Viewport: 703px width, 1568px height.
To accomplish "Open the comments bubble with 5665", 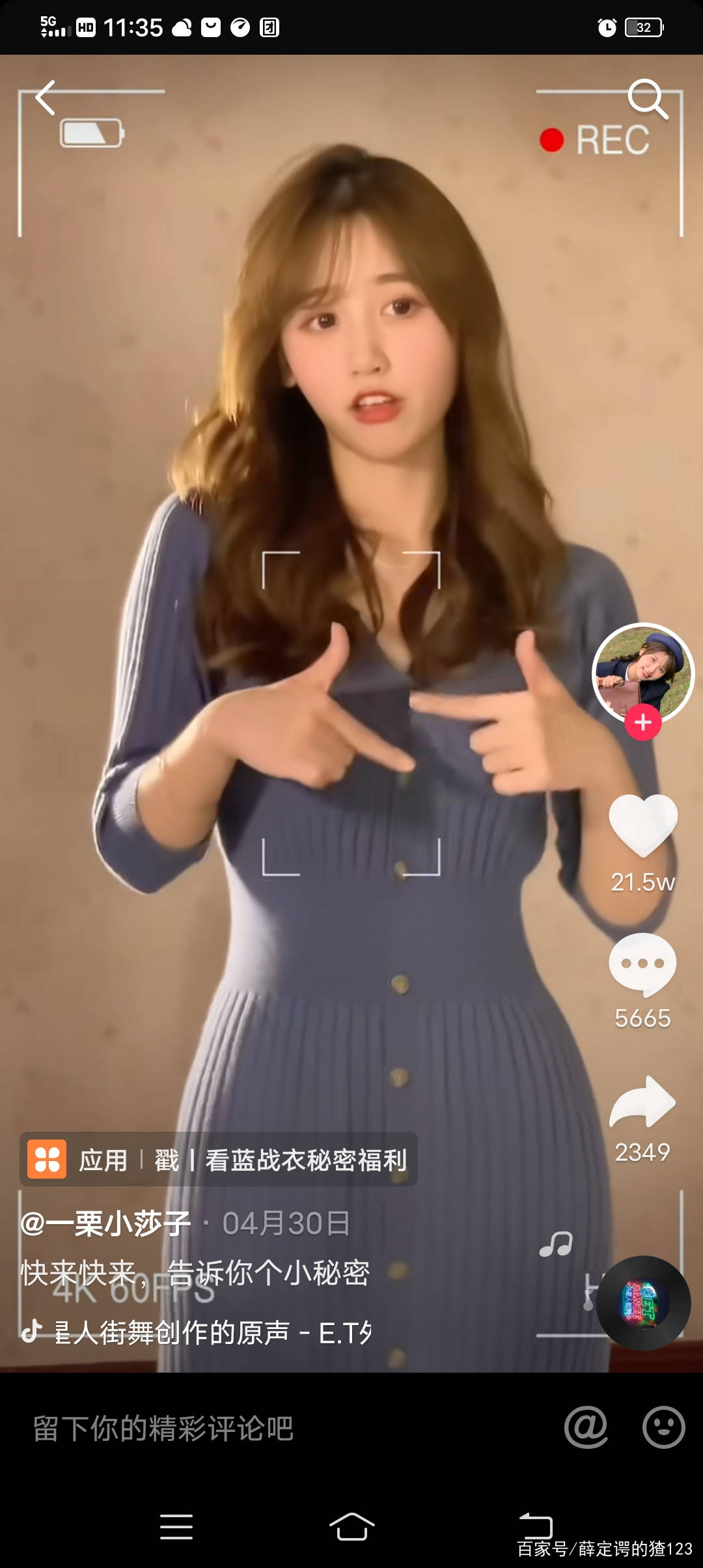I will click(x=643, y=965).
